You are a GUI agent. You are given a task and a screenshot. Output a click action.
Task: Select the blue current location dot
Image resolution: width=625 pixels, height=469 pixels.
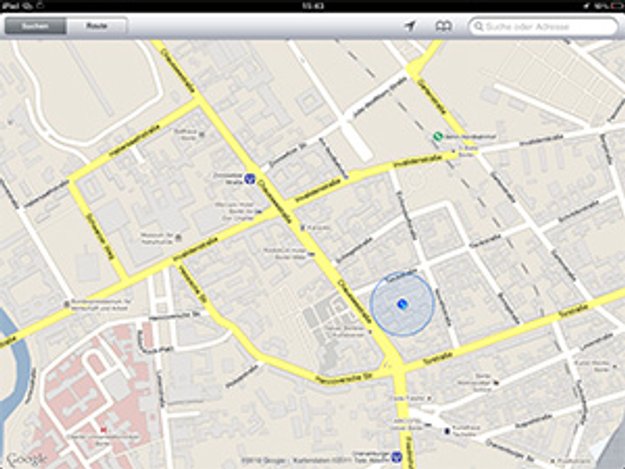tap(401, 304)
